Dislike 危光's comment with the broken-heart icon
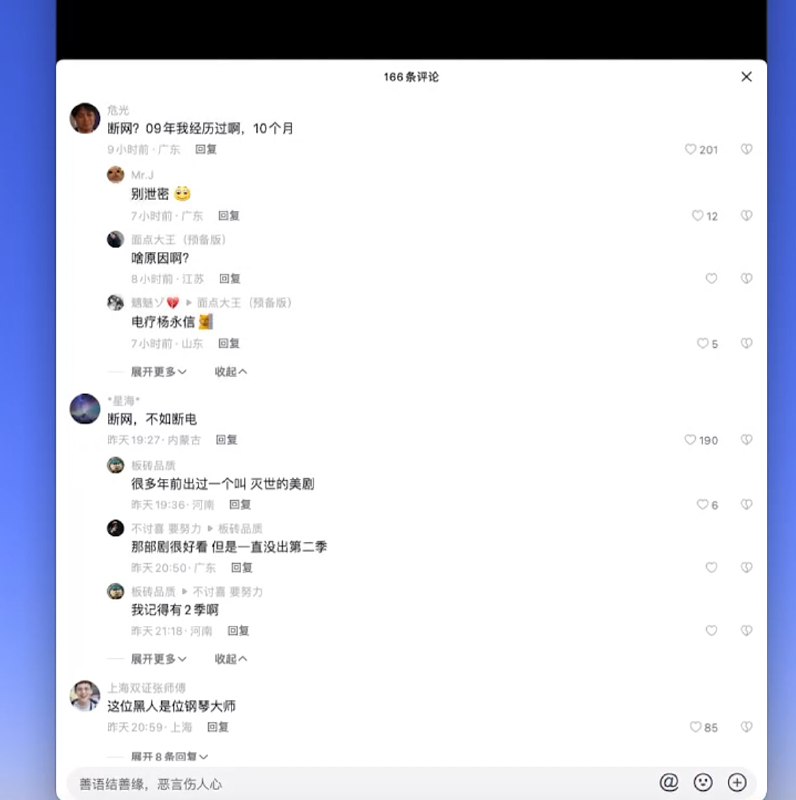 (746, 148)
